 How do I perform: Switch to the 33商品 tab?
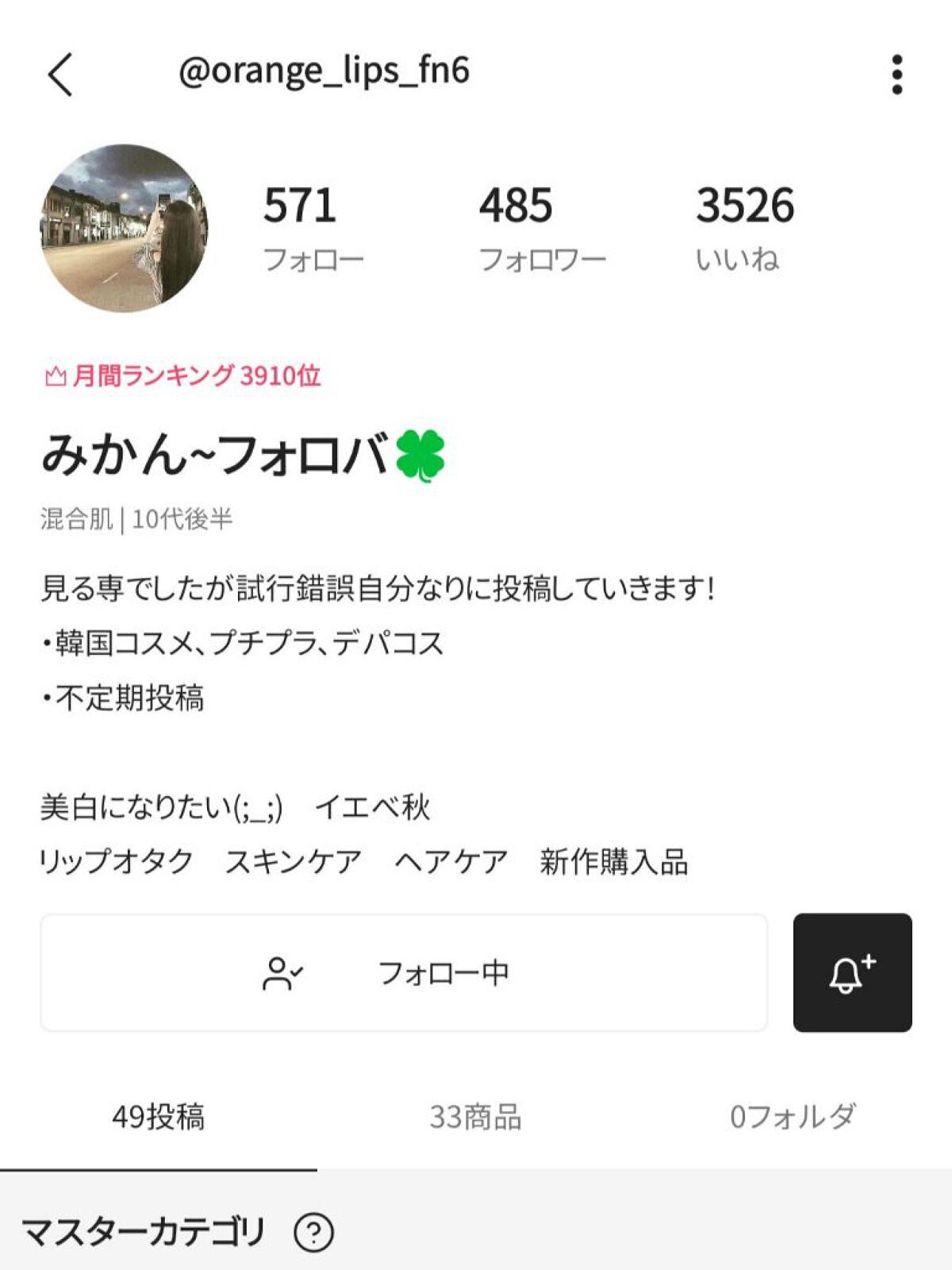(475, 1117)
